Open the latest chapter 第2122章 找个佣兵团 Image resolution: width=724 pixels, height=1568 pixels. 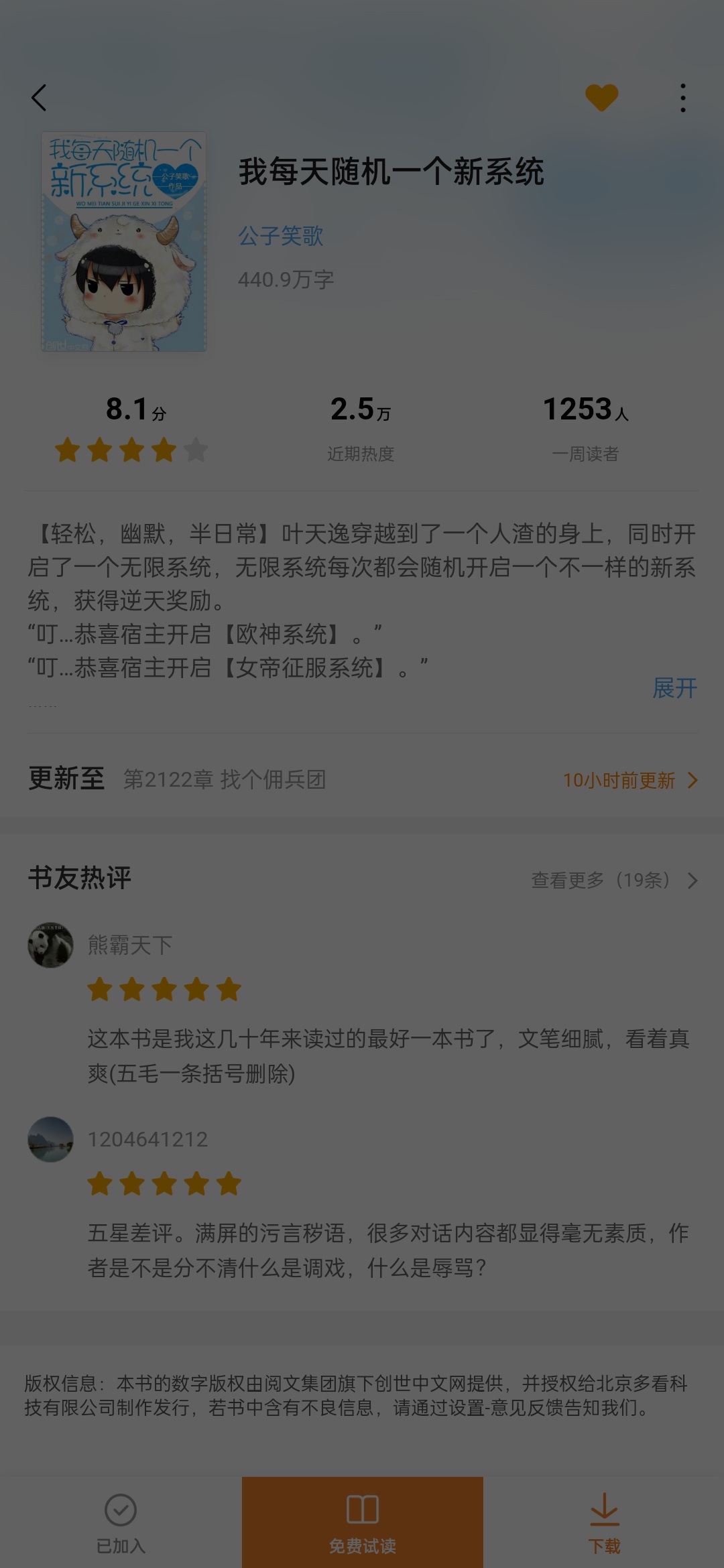tap(362, 780)
